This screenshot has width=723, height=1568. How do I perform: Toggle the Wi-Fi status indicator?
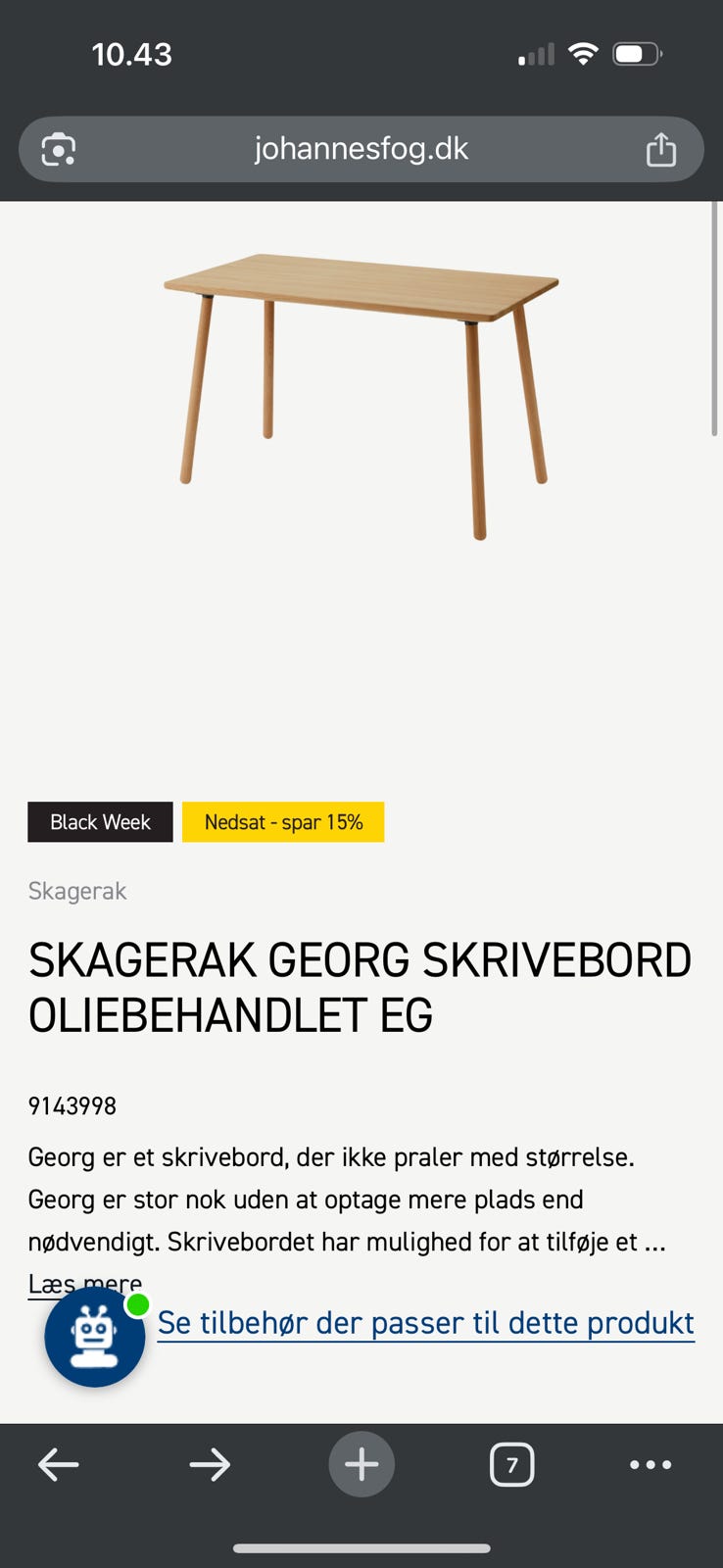point(583,54)
